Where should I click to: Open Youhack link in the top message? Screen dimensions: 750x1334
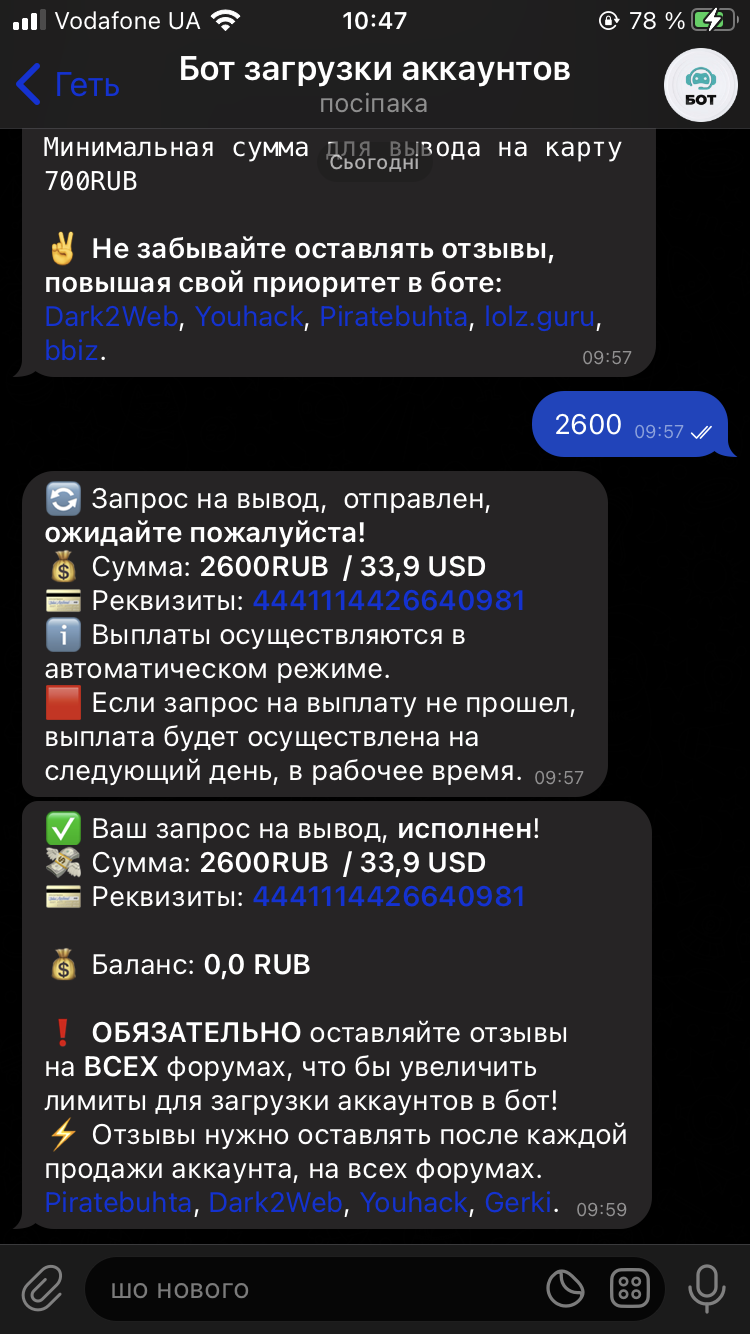(249, 317)
